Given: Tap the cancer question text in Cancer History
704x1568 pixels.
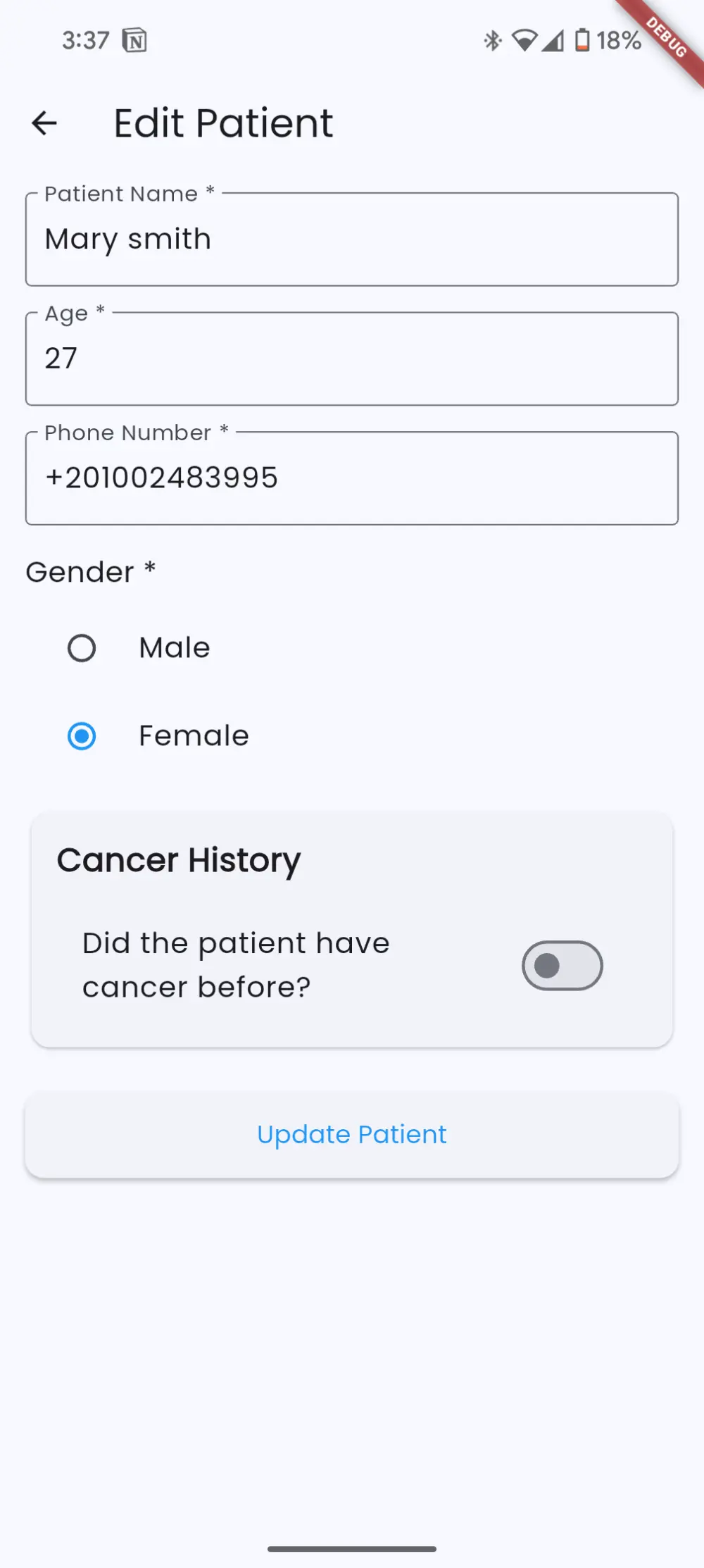Looking at the screenshot, I should (x=235, y=965).
